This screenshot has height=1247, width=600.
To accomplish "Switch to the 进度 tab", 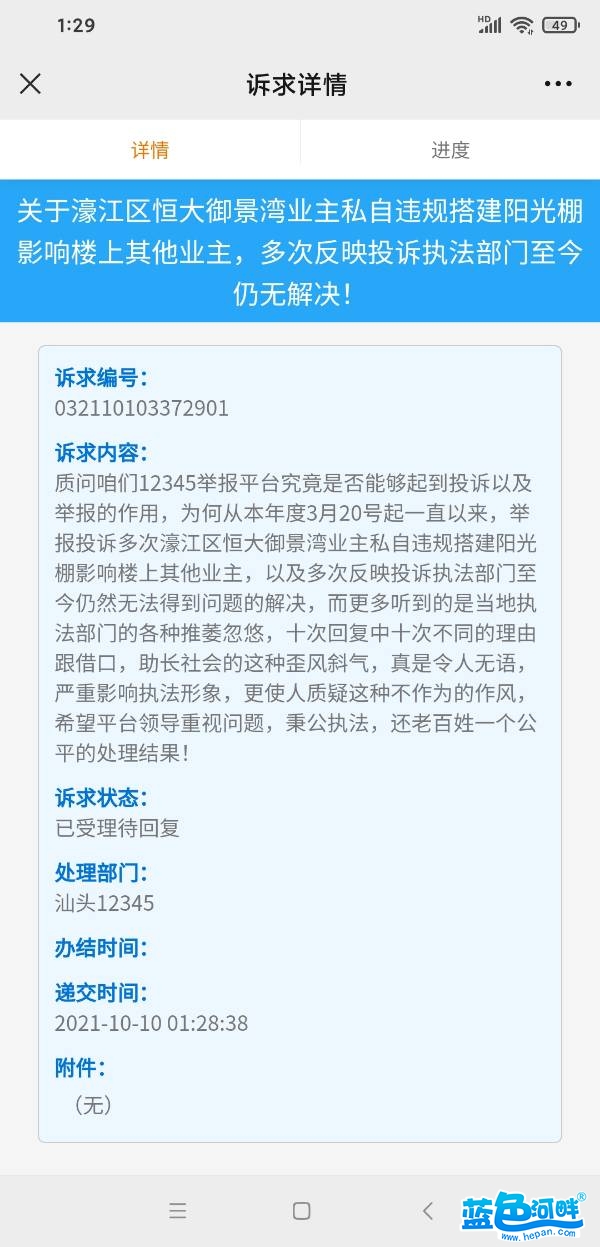I will point(450,150).
